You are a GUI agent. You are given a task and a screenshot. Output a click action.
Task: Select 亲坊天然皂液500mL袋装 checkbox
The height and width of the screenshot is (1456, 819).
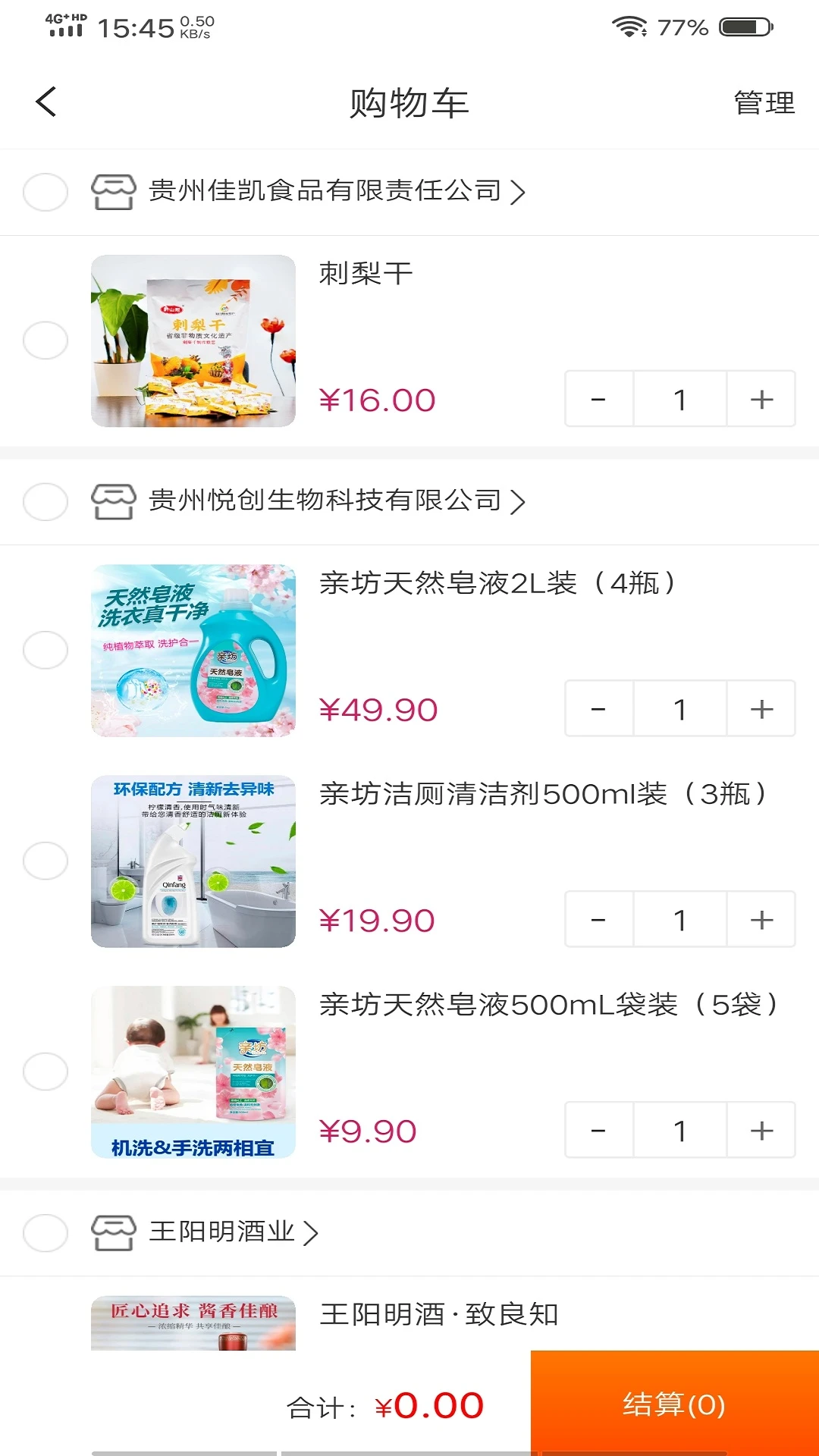click(x=45, y=1072)
